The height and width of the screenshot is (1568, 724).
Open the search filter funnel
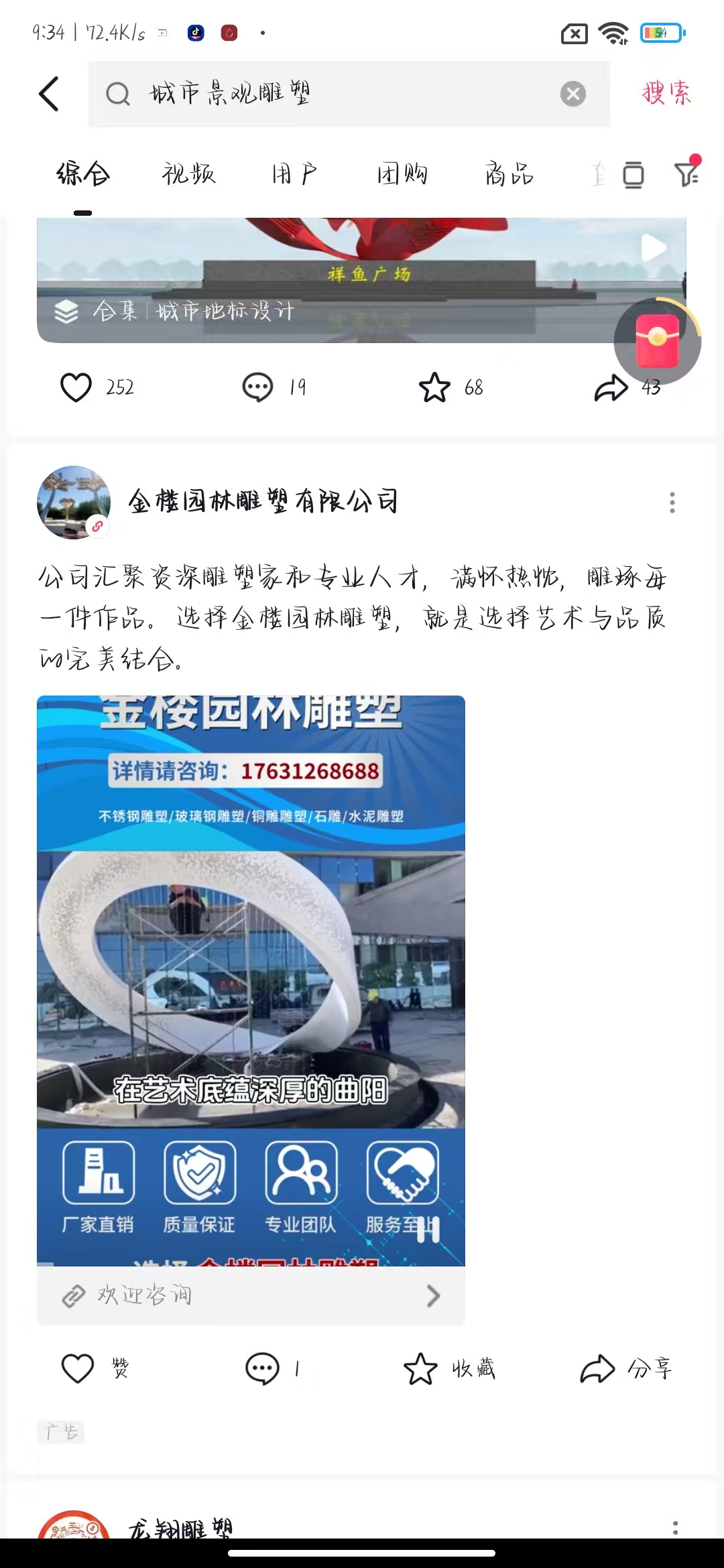point(687,174)
